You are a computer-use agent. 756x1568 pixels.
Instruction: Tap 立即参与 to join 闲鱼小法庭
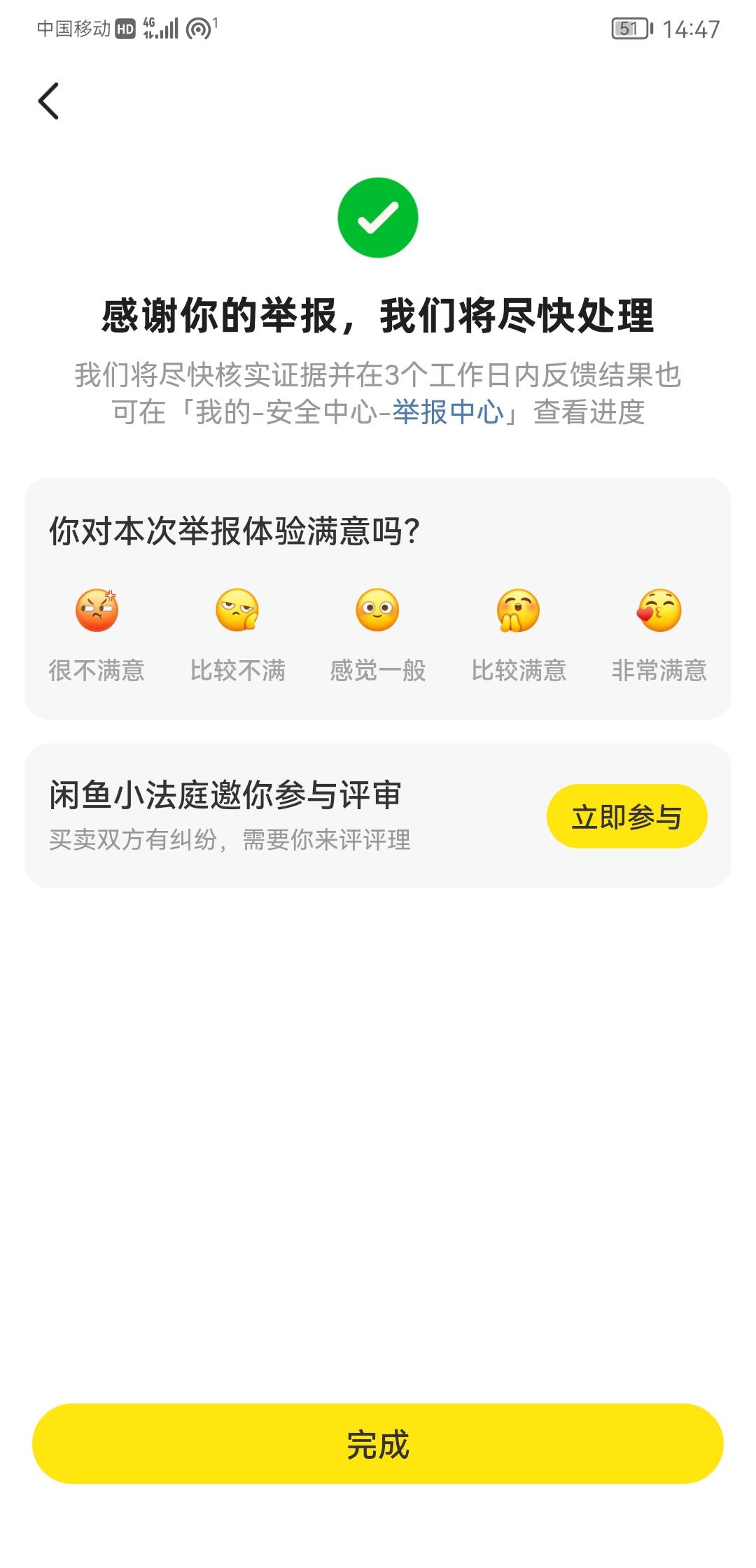[x=626, y=816]
